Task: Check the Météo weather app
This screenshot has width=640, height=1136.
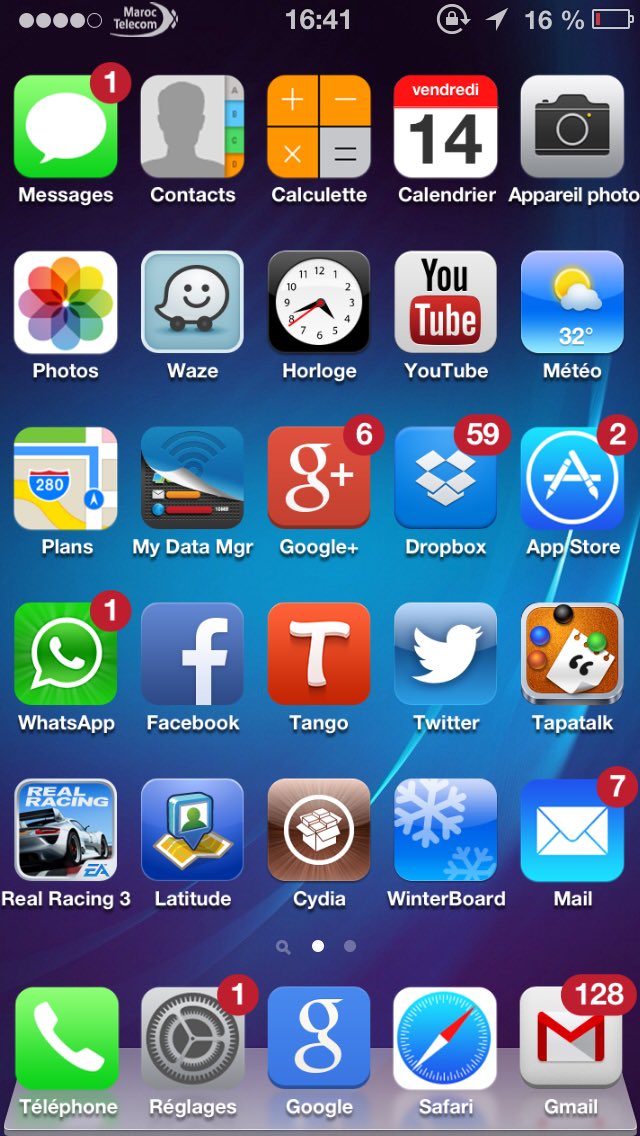Action: coord(572,303)
